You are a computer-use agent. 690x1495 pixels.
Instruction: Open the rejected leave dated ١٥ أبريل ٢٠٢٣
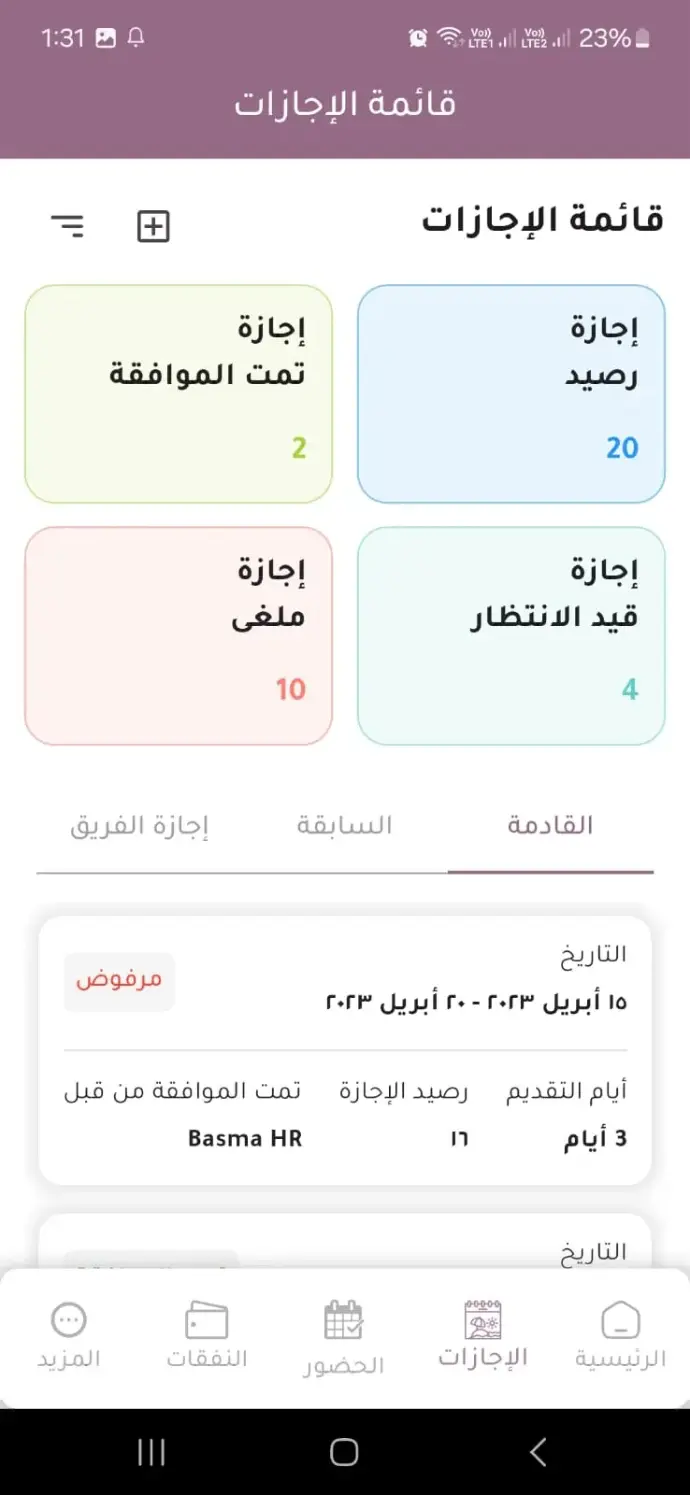(x=345, y=1050)
